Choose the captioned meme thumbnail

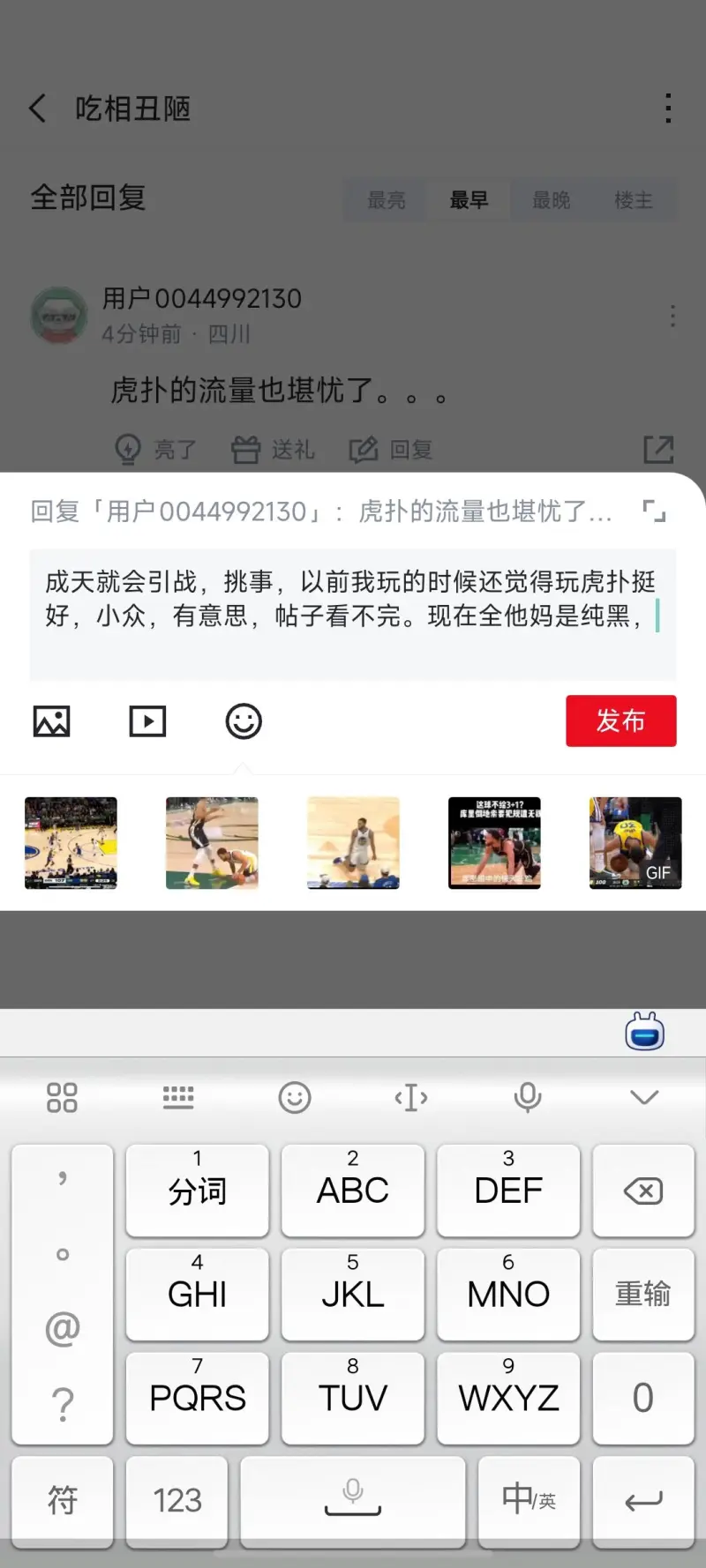(494, 843)
